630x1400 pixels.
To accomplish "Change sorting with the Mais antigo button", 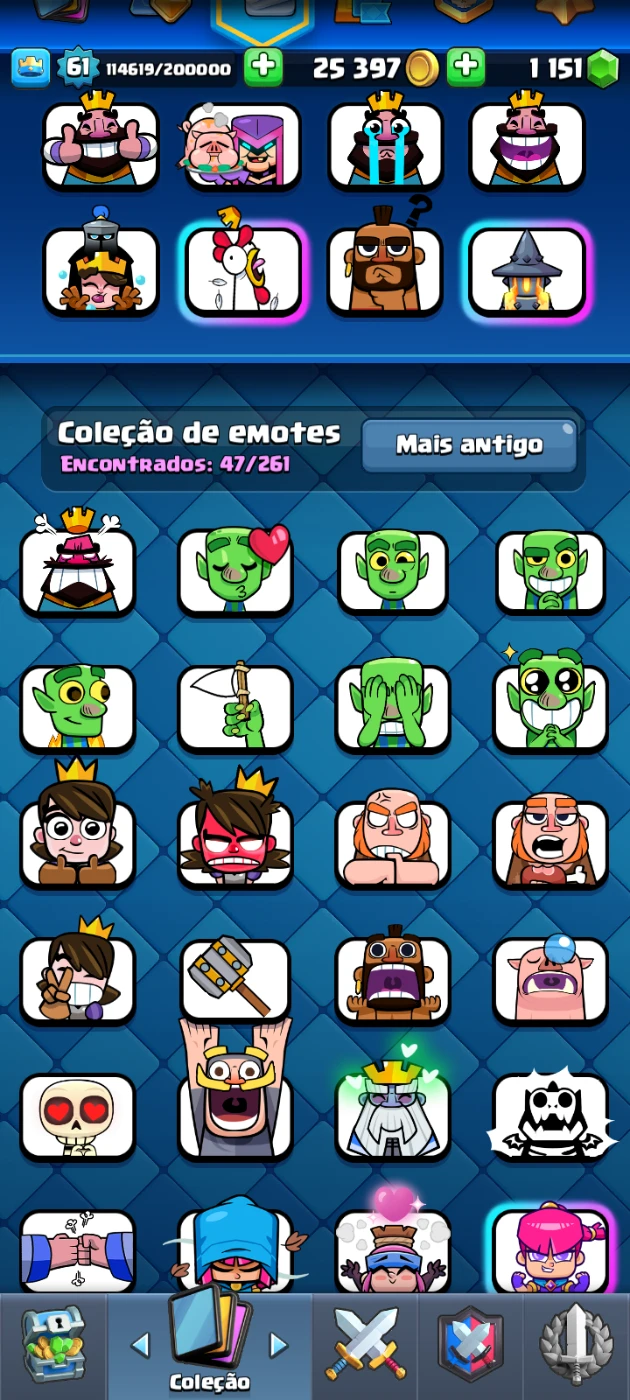I will [x=469, y=445].
